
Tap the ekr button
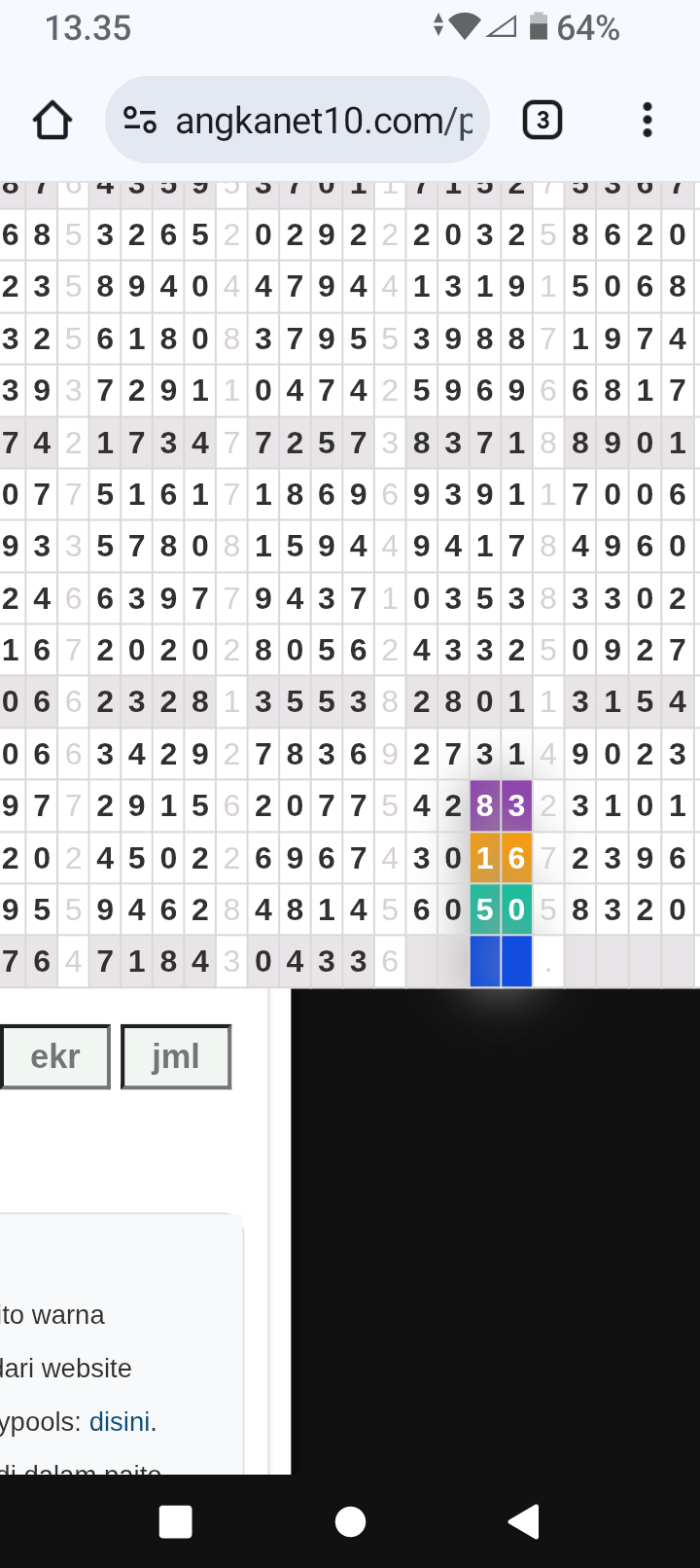pyautogui.click(x=55, y=1056)
